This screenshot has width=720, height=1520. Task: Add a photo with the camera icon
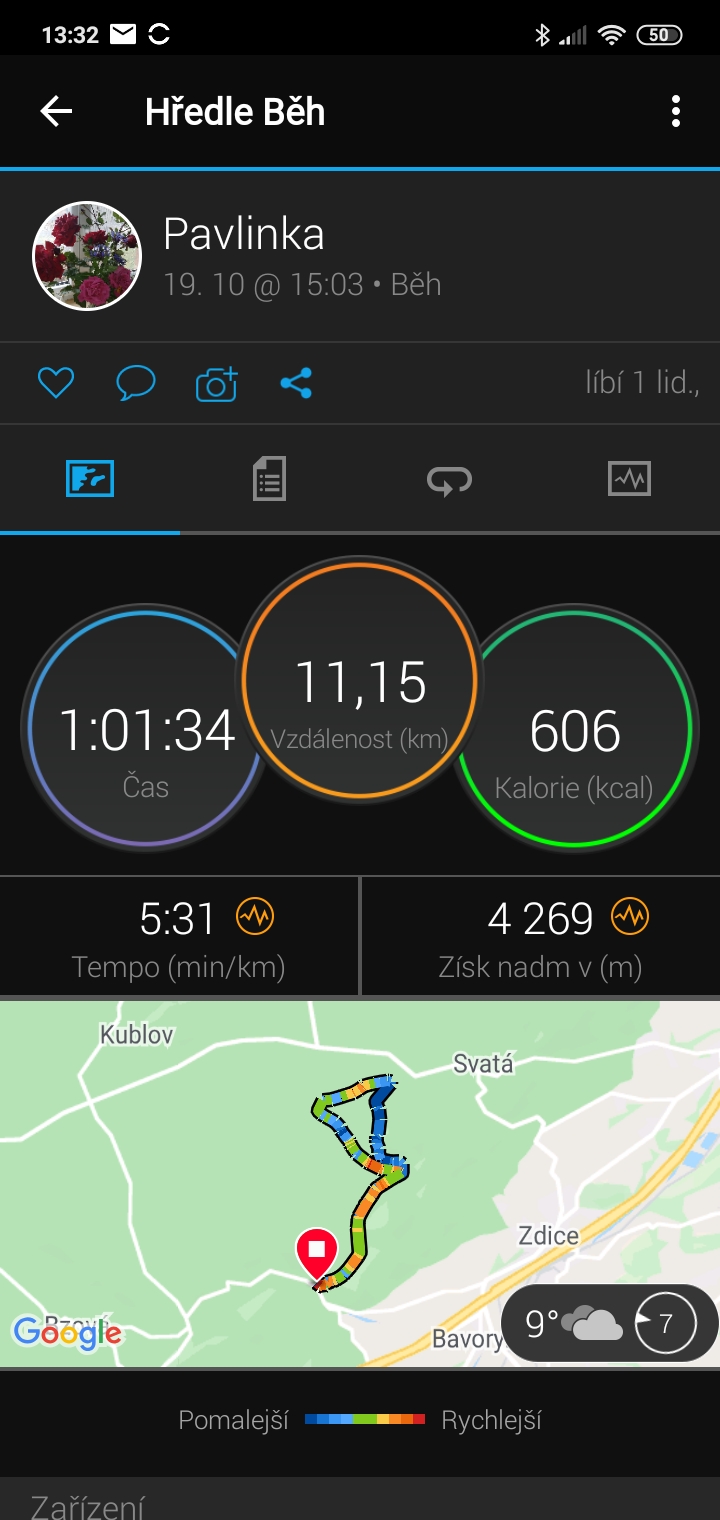pos(216,383)
